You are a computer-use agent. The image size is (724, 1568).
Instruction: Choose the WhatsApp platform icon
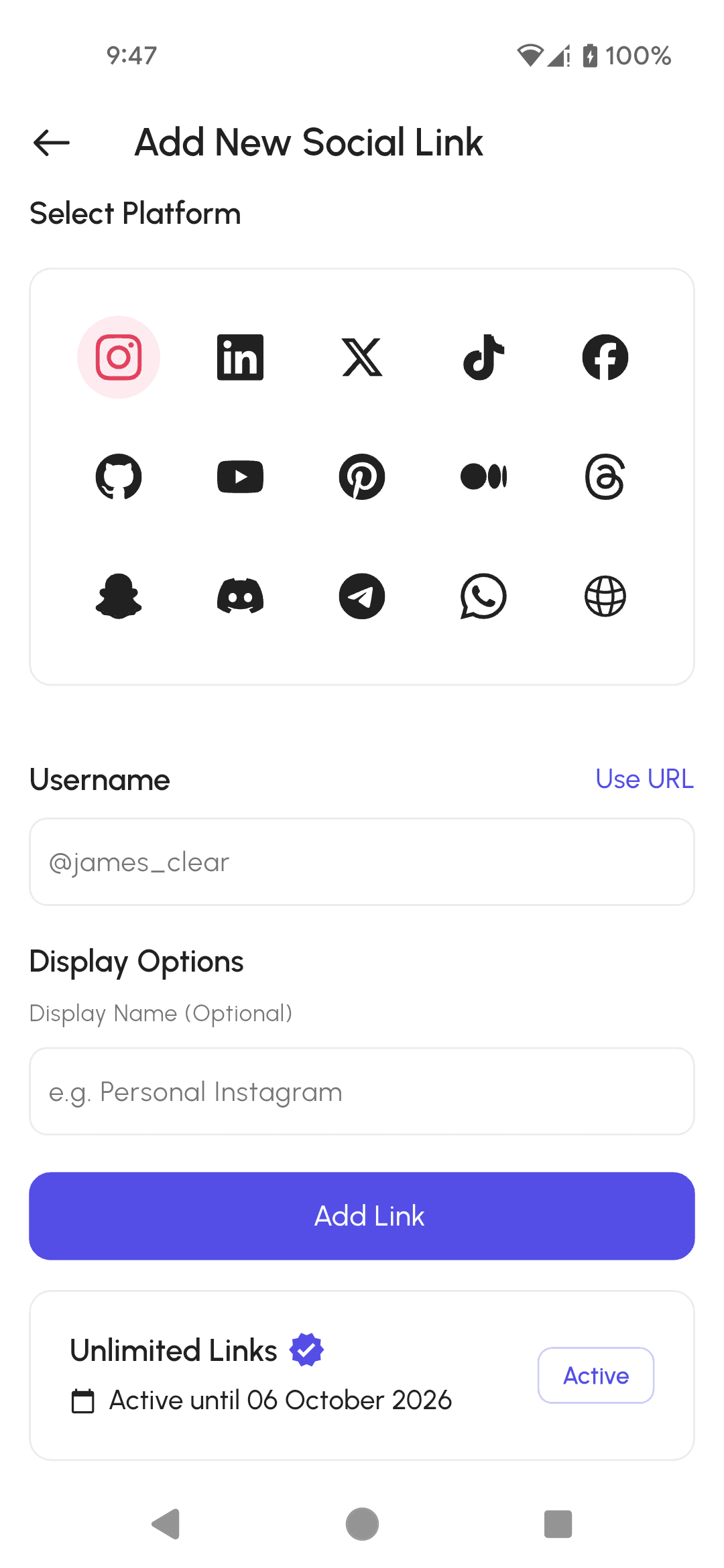(x=483, y=596)
